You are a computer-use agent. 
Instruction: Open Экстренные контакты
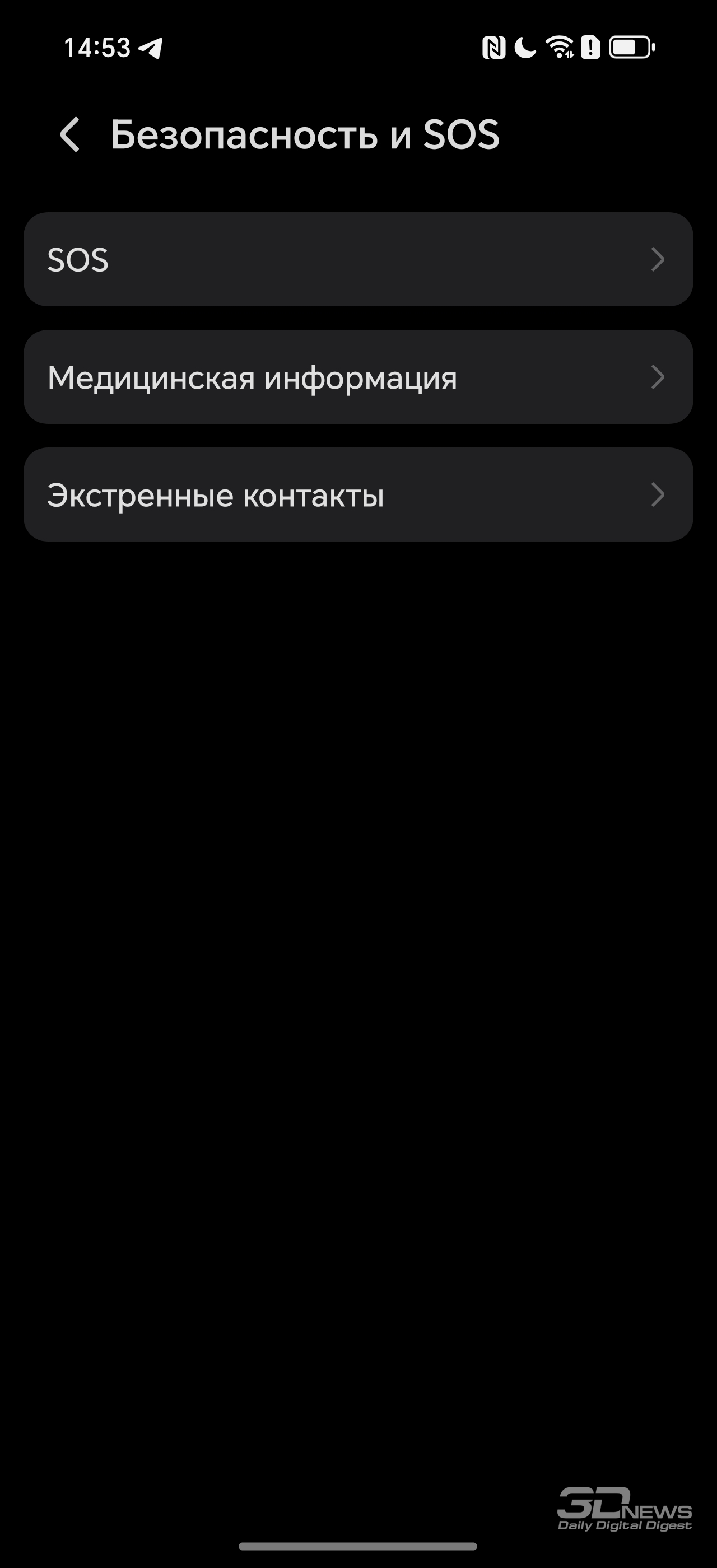point(358,494)
